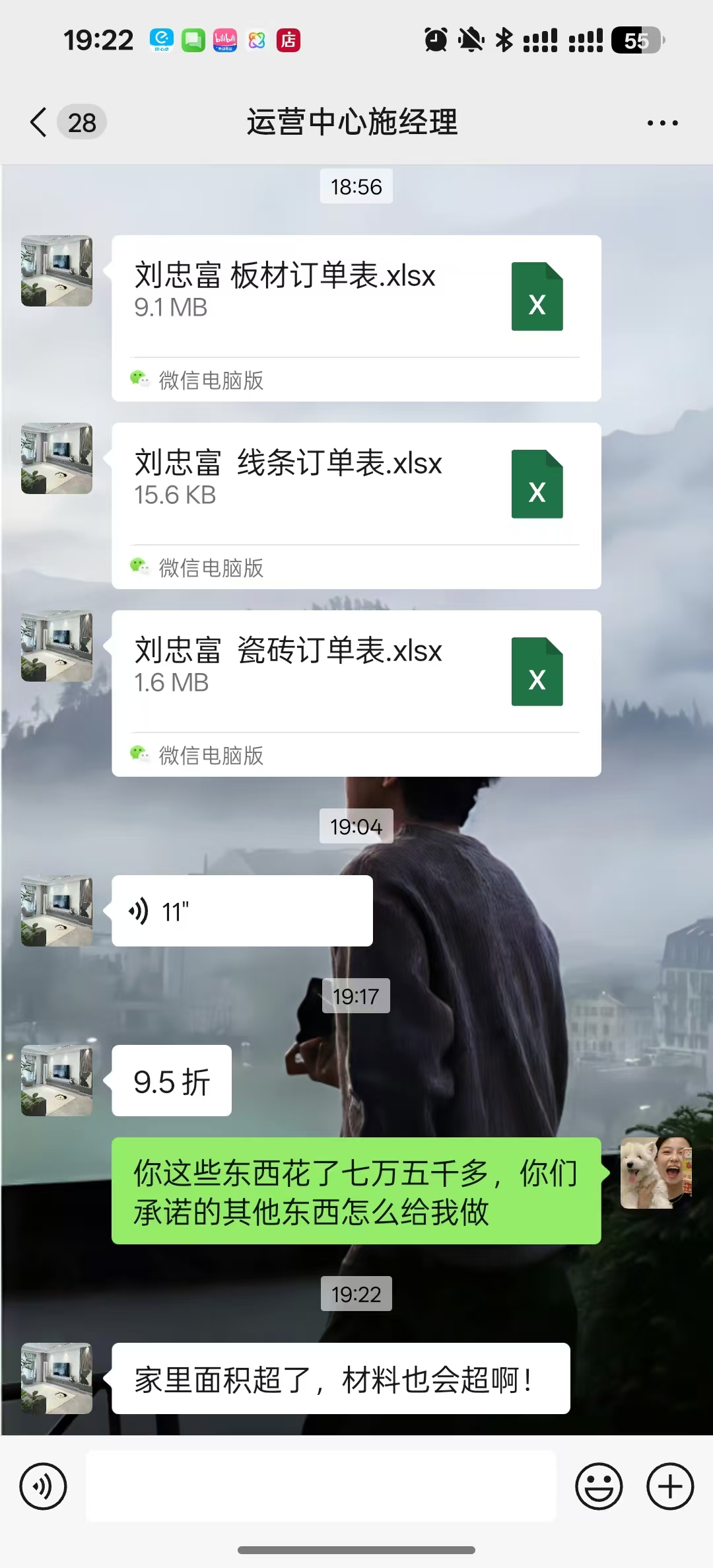Open 刘忠富 线条订单表.xlsx file
The width and height of the screenshot is (713, 1568).
(356, 485)
